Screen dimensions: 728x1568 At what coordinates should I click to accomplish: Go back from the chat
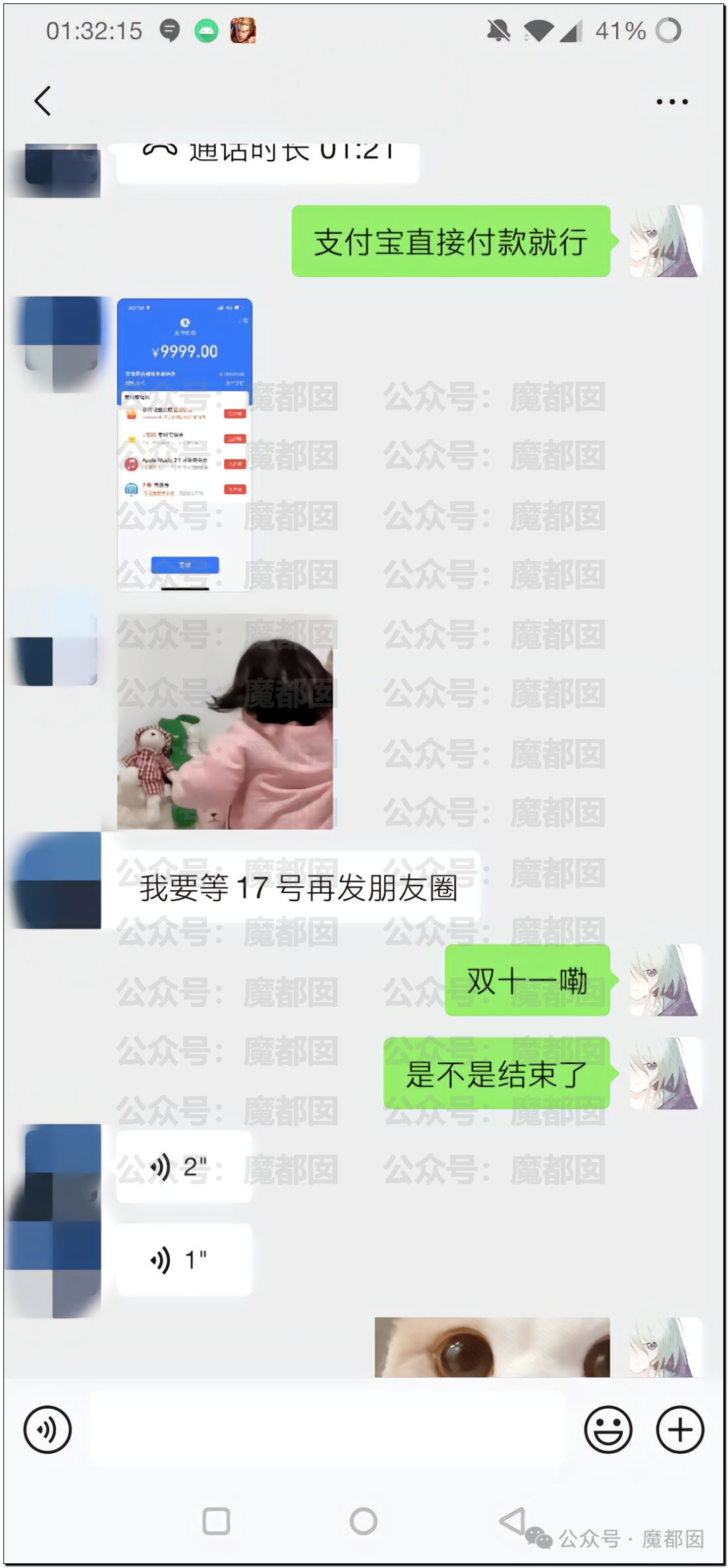click(x=43, y=101)
